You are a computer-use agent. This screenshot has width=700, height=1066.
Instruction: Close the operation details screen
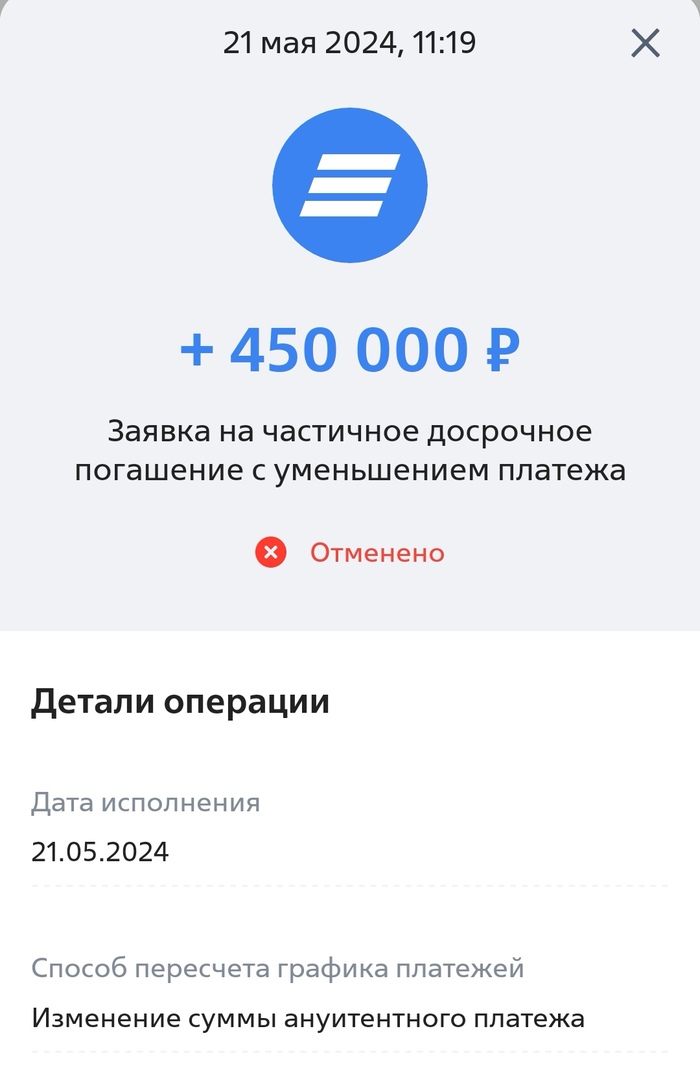pyautogui.click(x=645, y=43)
